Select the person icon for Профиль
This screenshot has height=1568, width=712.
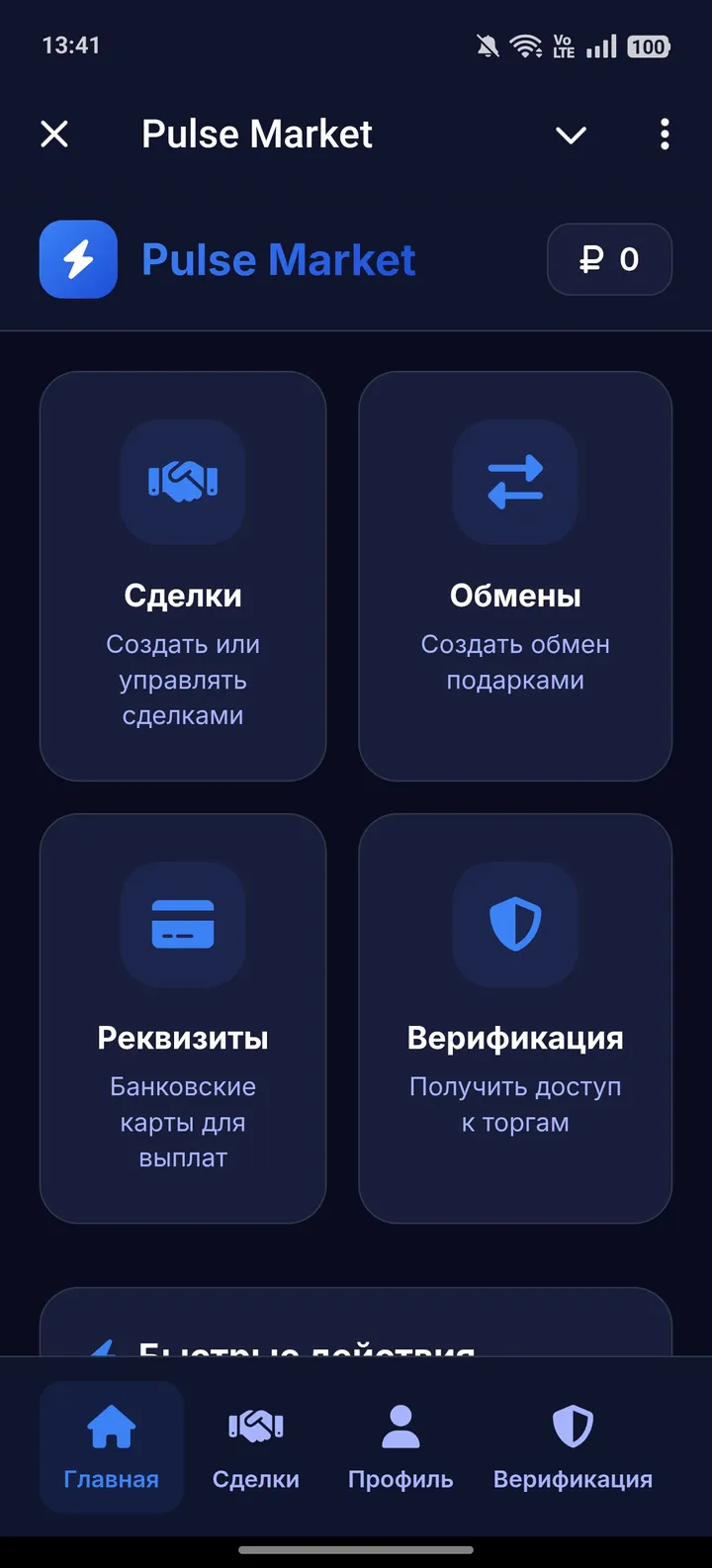click(400, 1425)
